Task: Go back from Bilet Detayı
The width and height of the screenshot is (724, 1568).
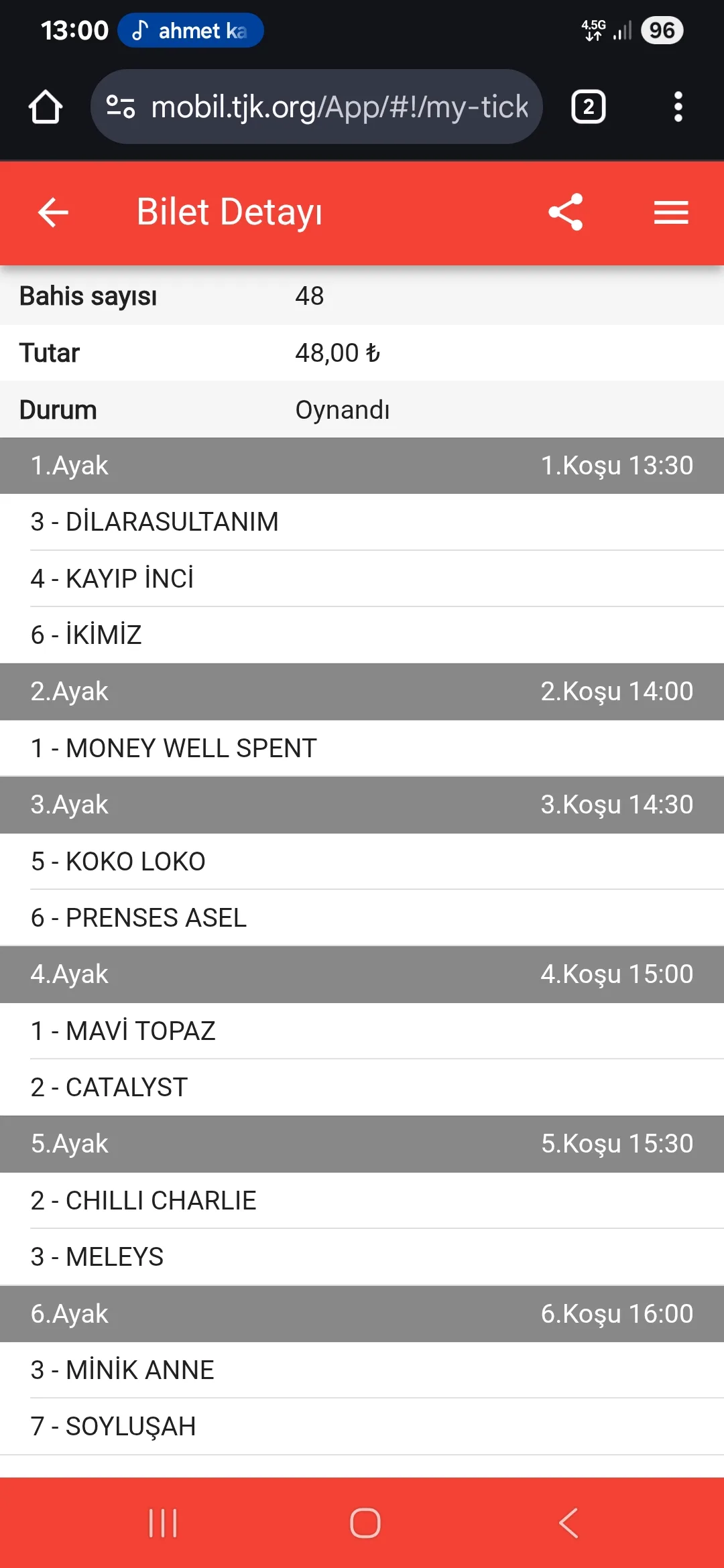Action: click(x=53, y=212)
